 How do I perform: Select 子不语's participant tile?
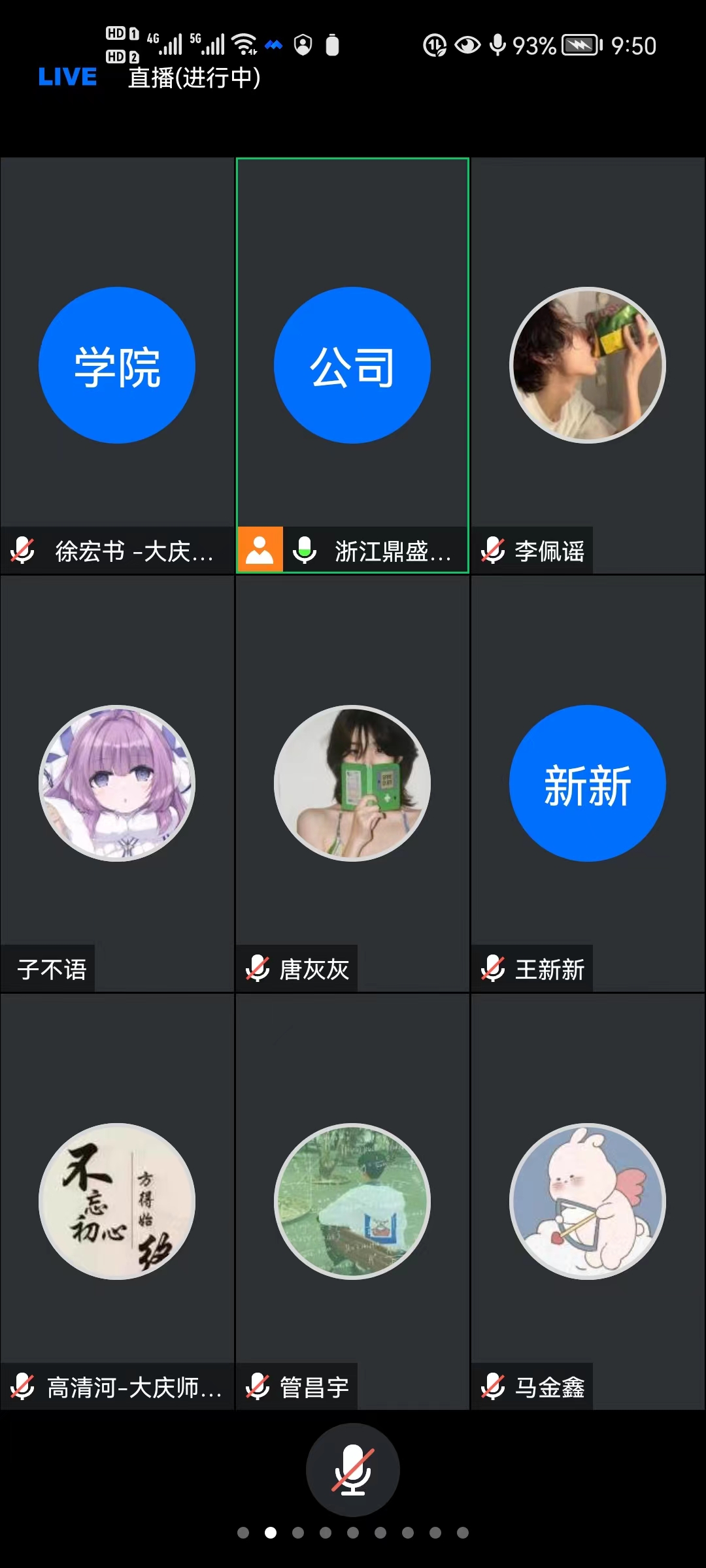tap(117, 783)
